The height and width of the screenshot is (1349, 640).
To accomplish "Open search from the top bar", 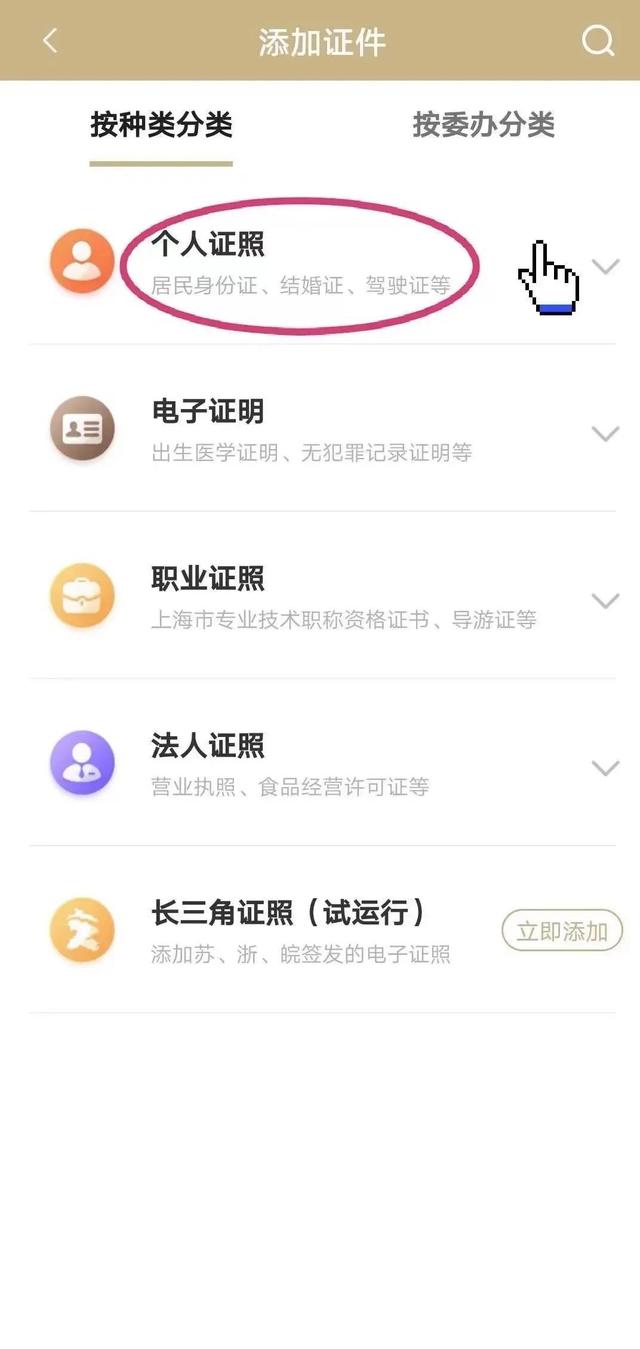I will pos(597,41).
